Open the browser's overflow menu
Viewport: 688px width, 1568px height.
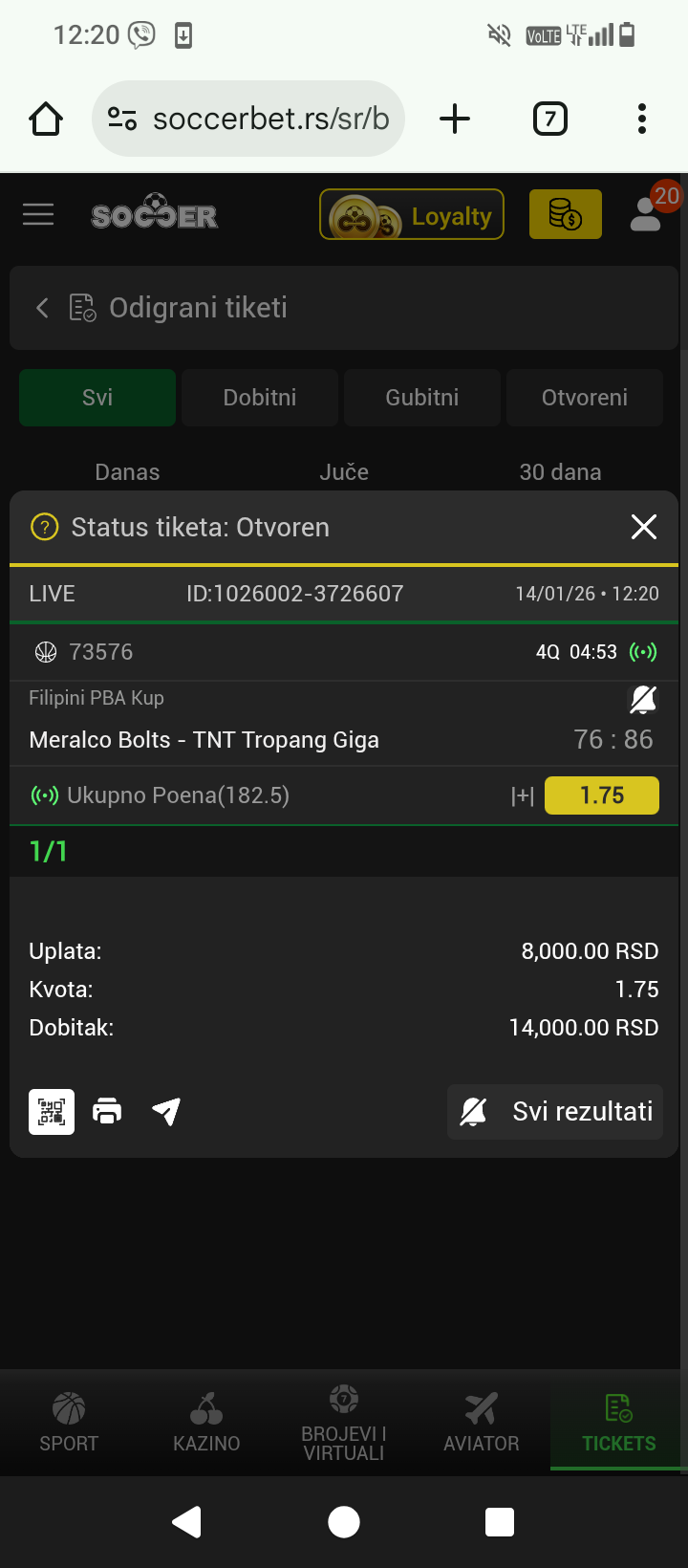click(x=642, y=119)
